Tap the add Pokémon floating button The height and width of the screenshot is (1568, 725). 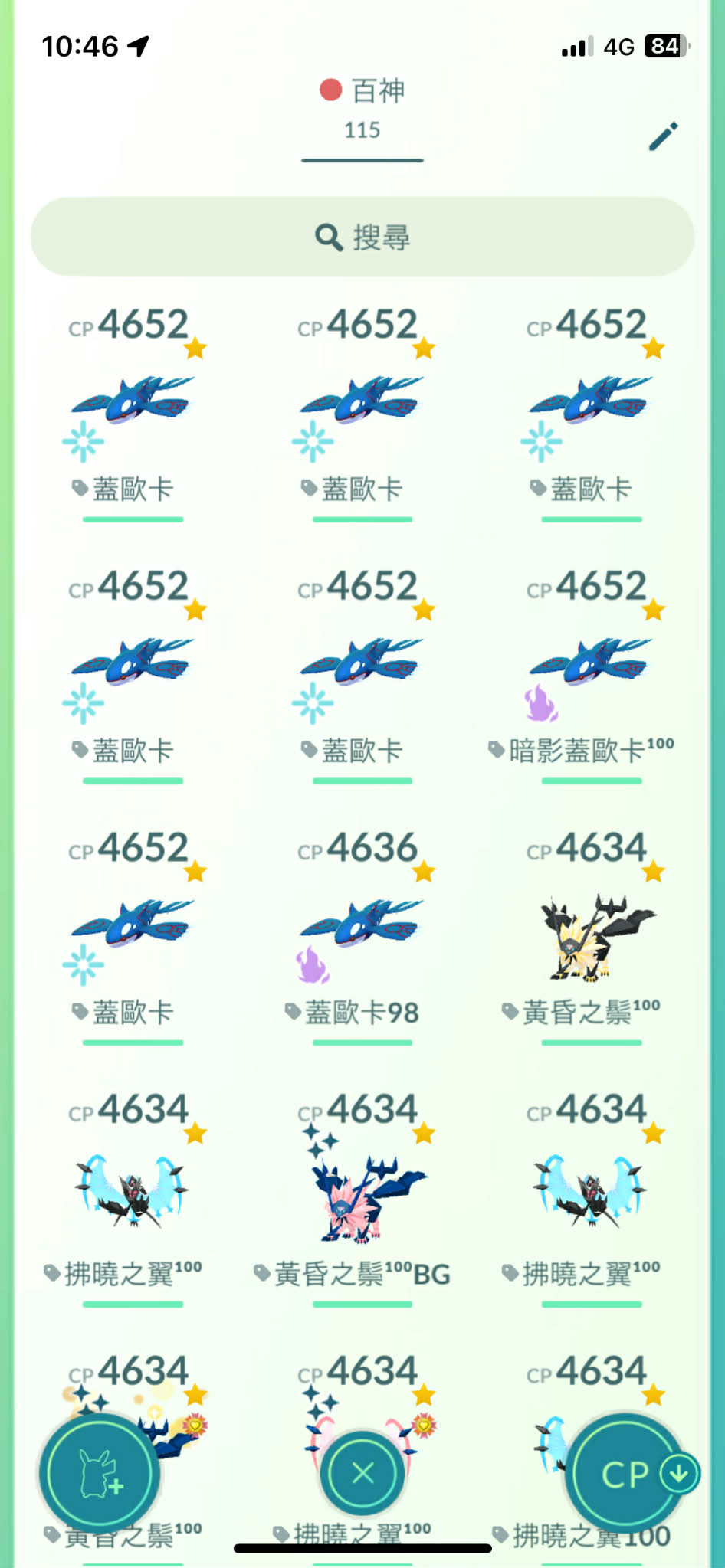pos(100,1472)
